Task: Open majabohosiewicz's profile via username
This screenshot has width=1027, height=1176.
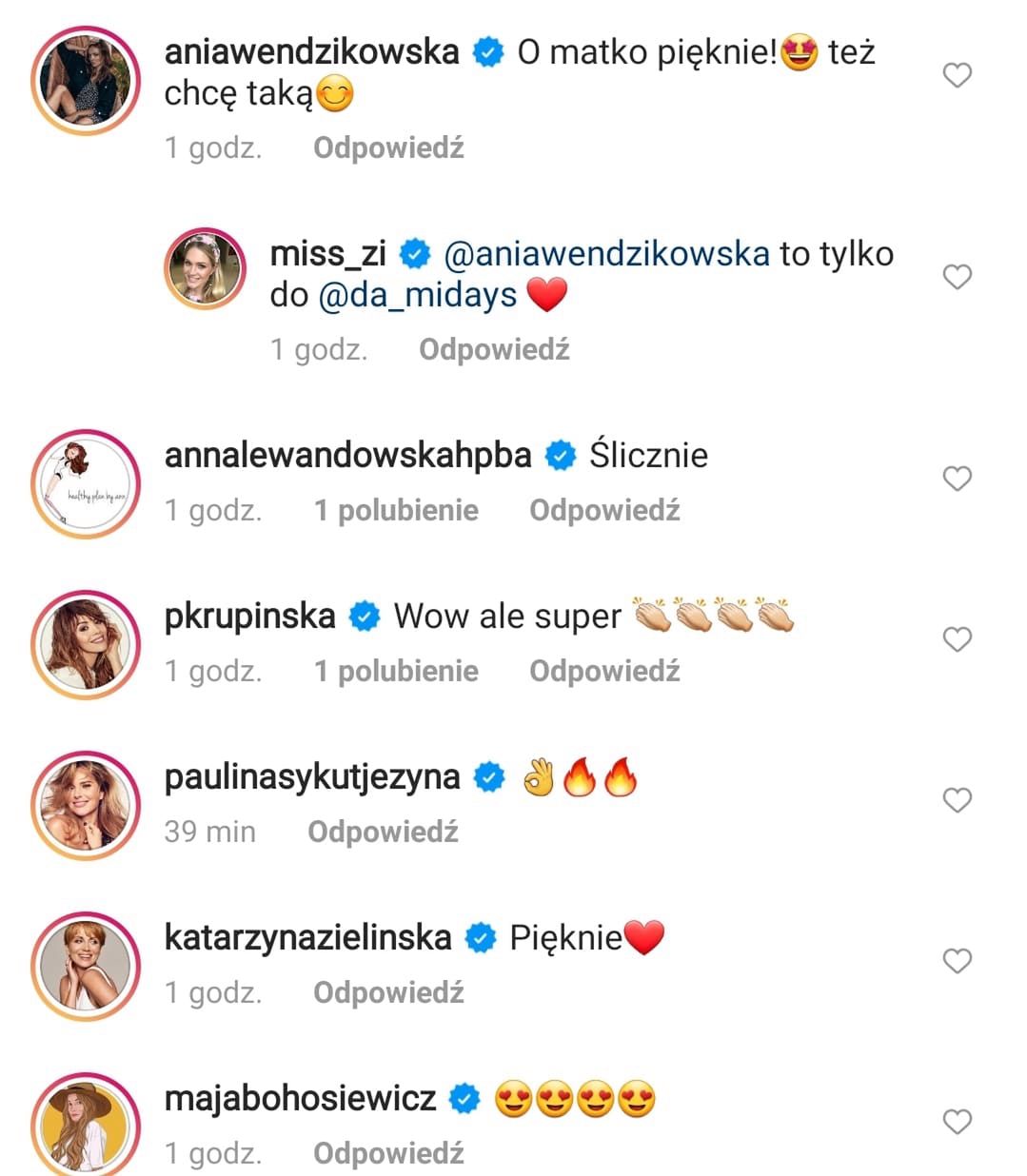Action: pos(300,1099)
